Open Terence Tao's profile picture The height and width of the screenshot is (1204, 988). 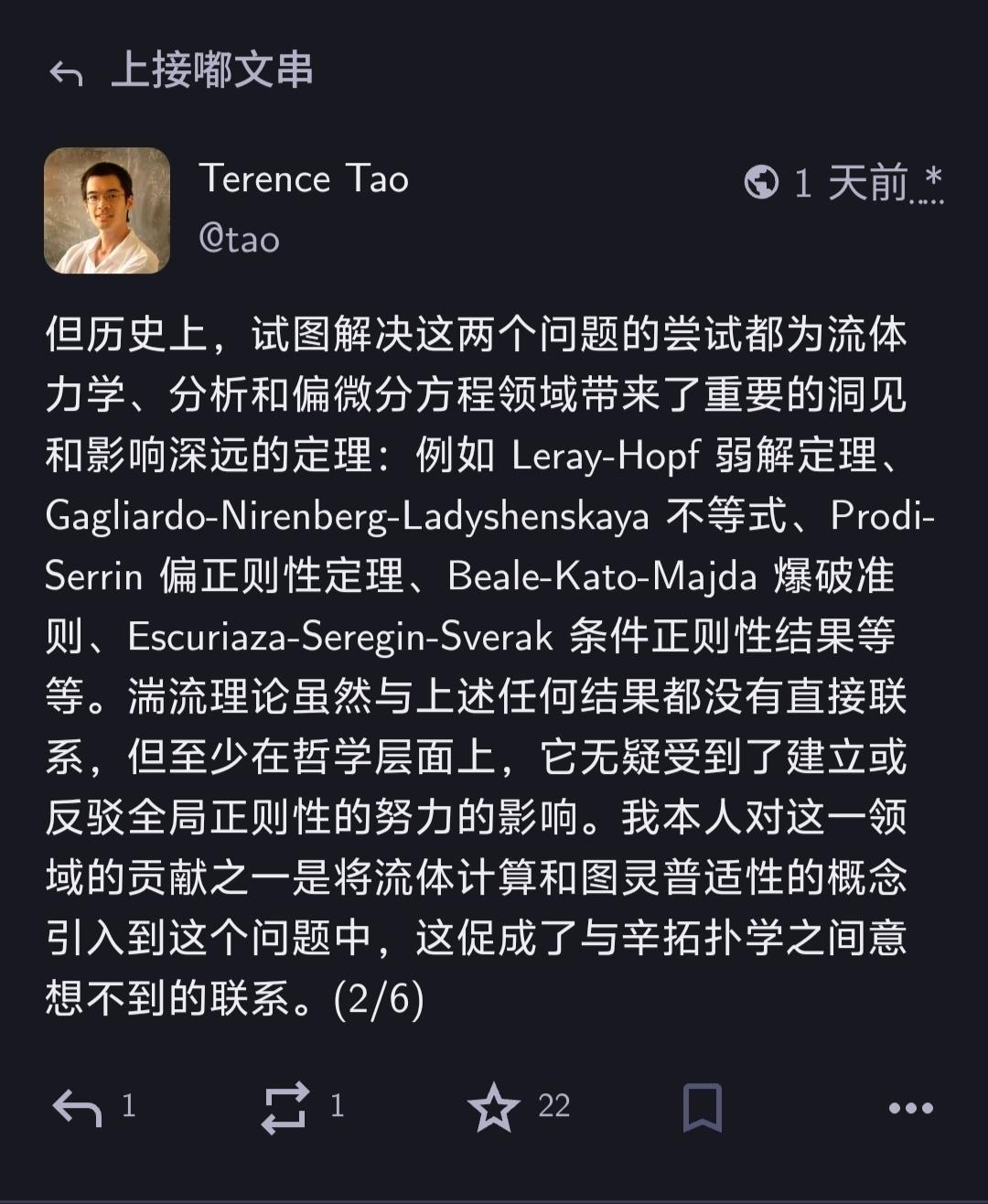click(x=107, y=210)
